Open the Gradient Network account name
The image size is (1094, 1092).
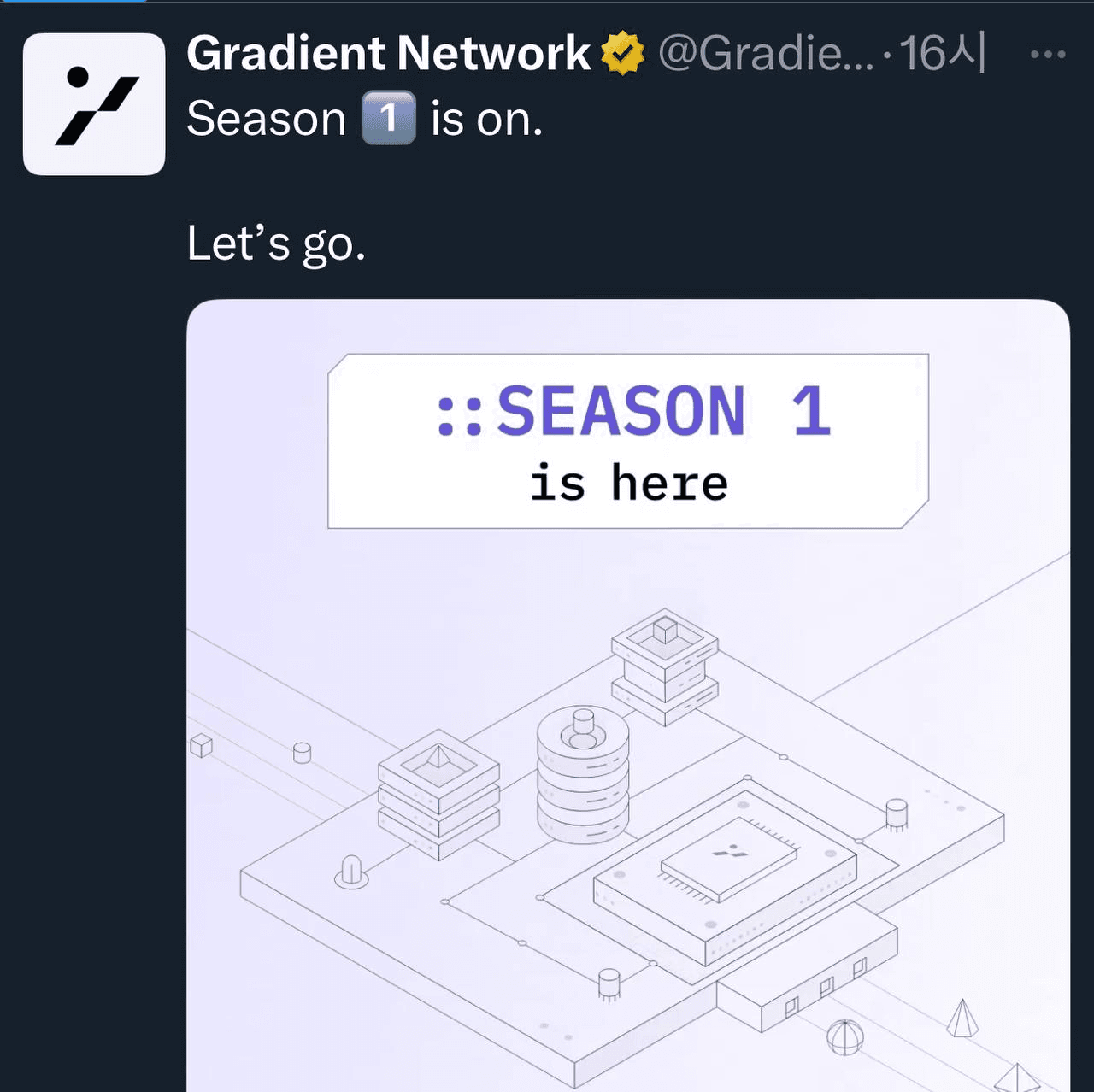click(x=388, y=53)
